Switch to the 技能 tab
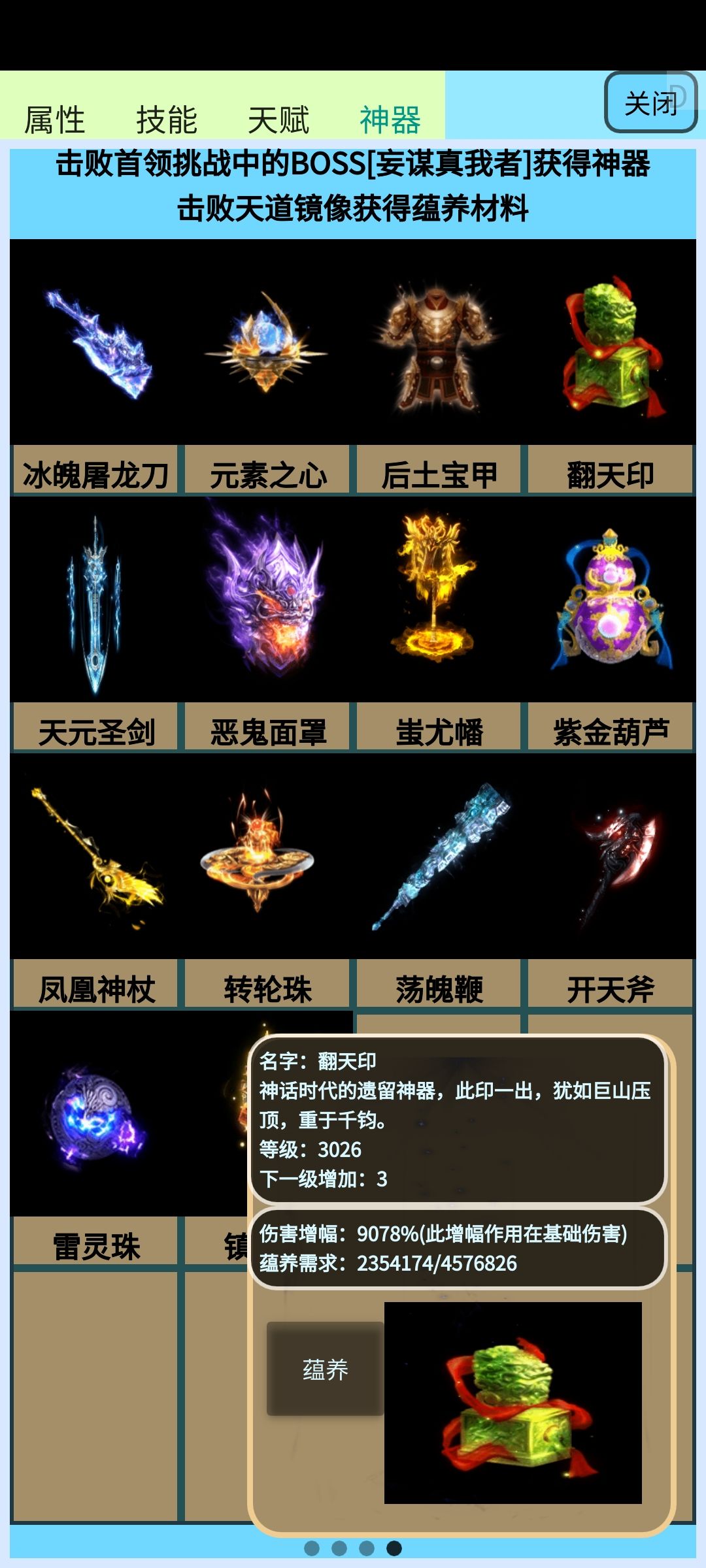Image resolution: width=706 pixels, height=1568 pixels. click(x=167, y=120)
